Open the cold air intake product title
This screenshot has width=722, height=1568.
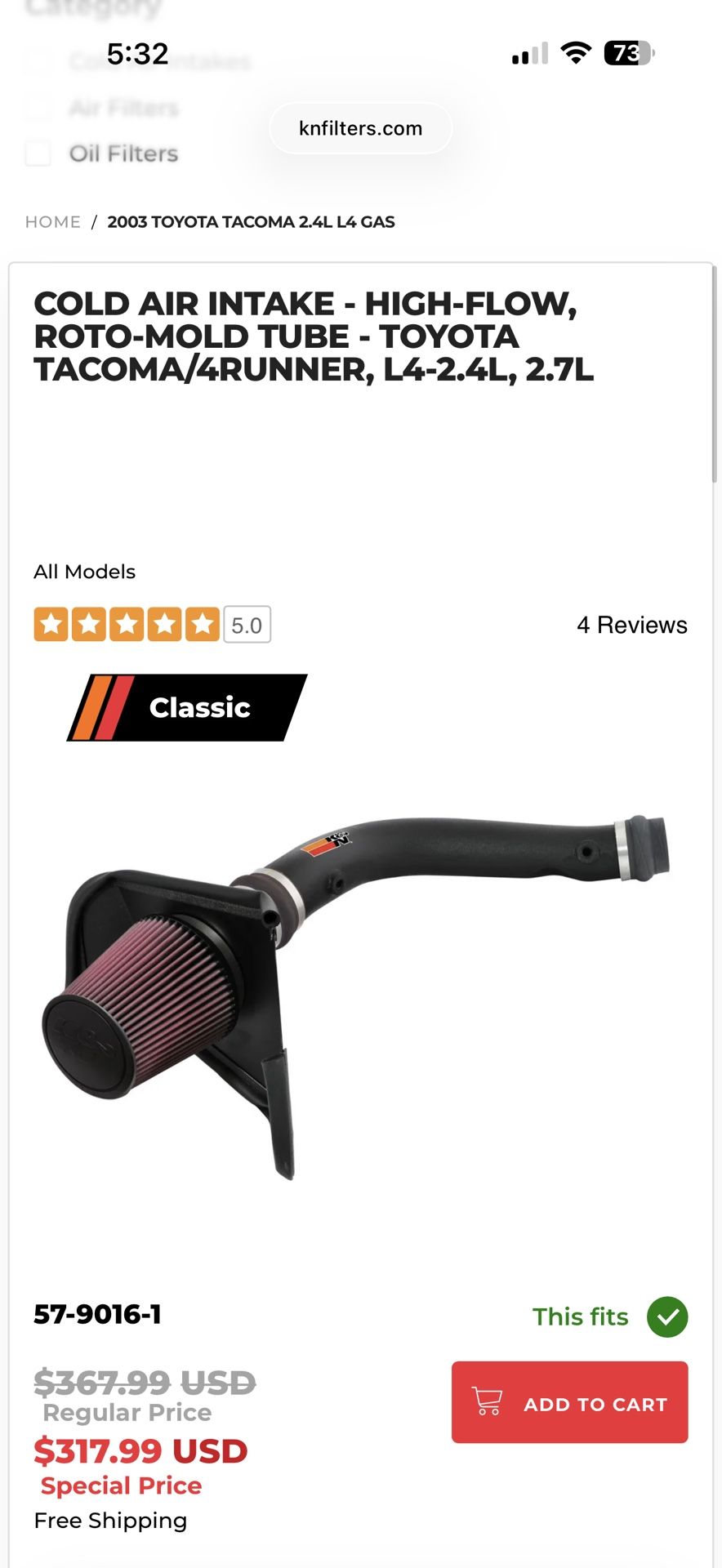click(313, 336)
